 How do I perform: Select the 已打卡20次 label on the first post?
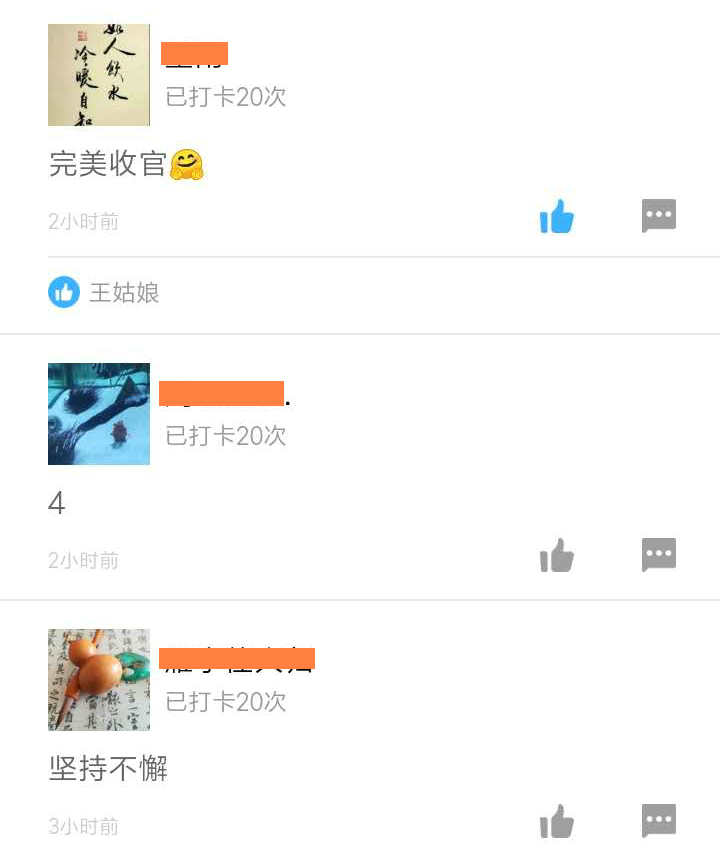(x=224, y=97)
